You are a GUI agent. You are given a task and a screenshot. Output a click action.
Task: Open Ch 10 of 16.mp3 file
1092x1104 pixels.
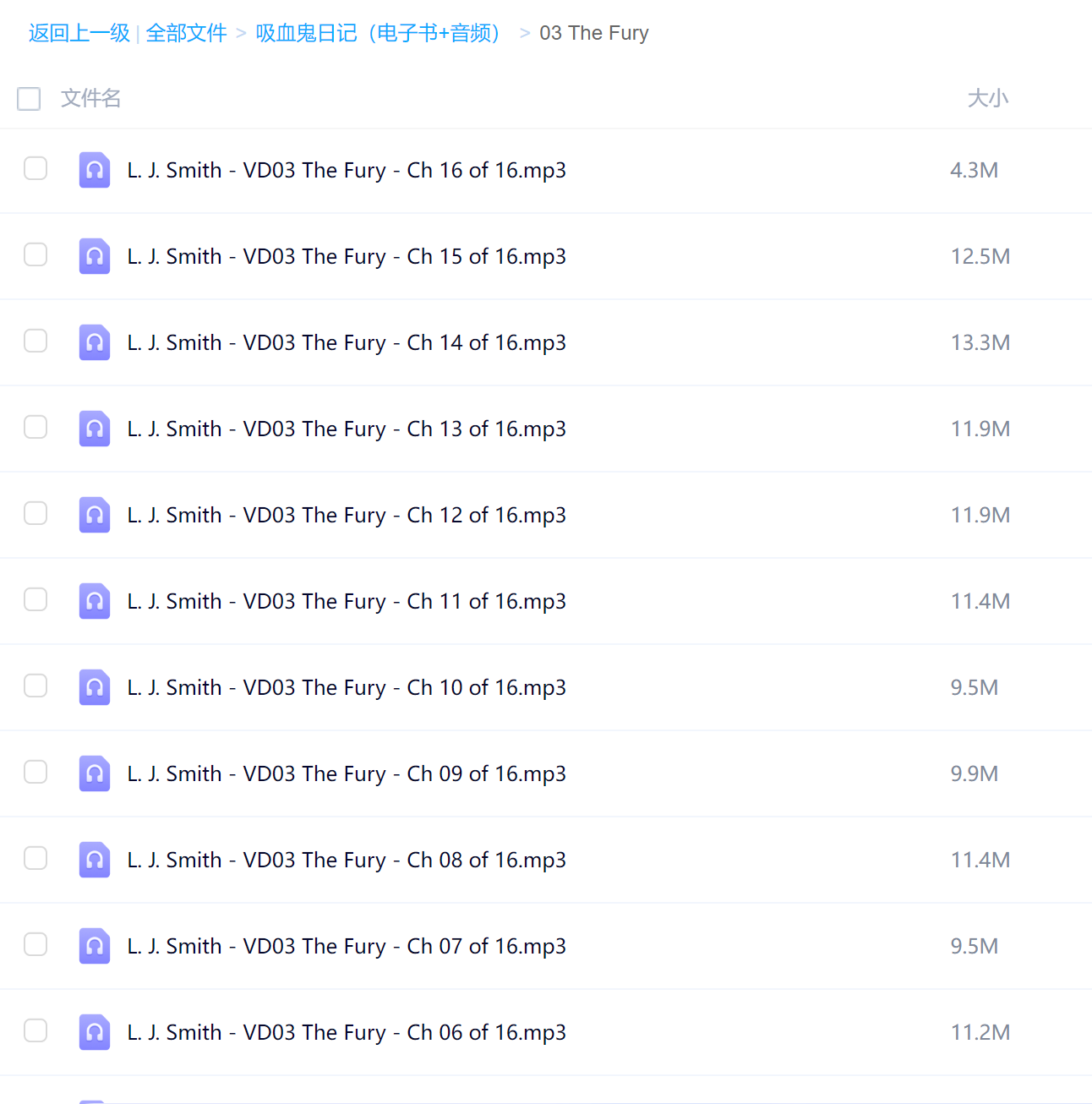click(346, 688)
